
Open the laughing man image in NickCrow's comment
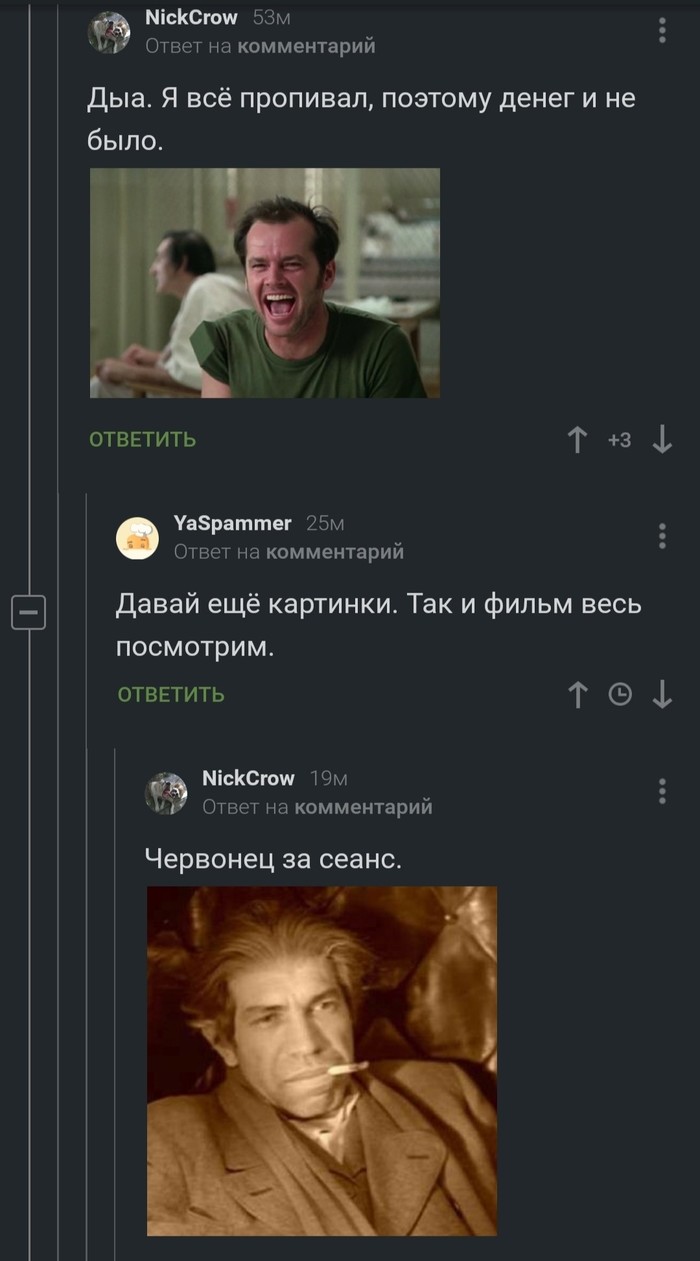(x=265, y=283)
